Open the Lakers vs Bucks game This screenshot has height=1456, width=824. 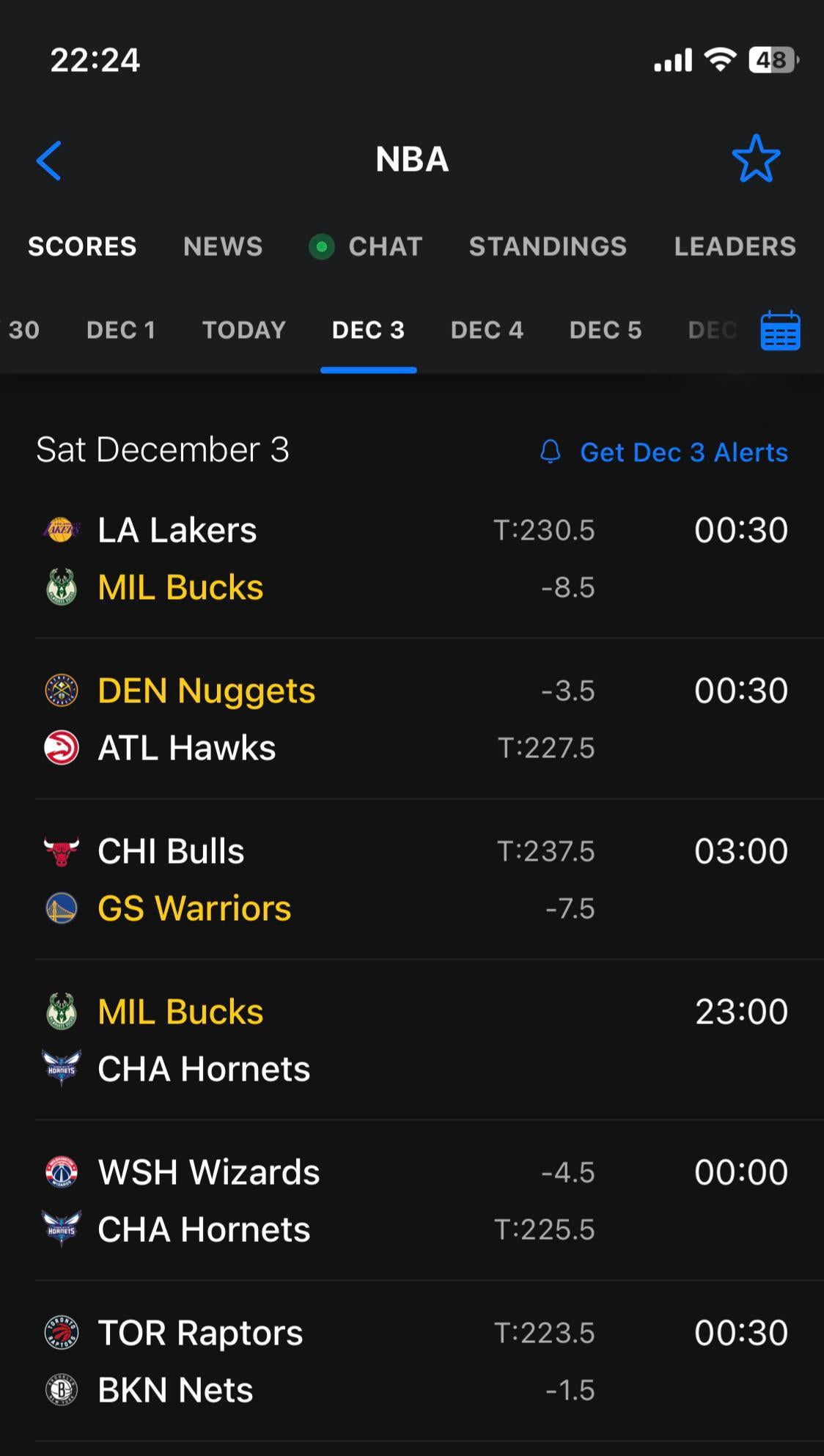click(412, 559)
